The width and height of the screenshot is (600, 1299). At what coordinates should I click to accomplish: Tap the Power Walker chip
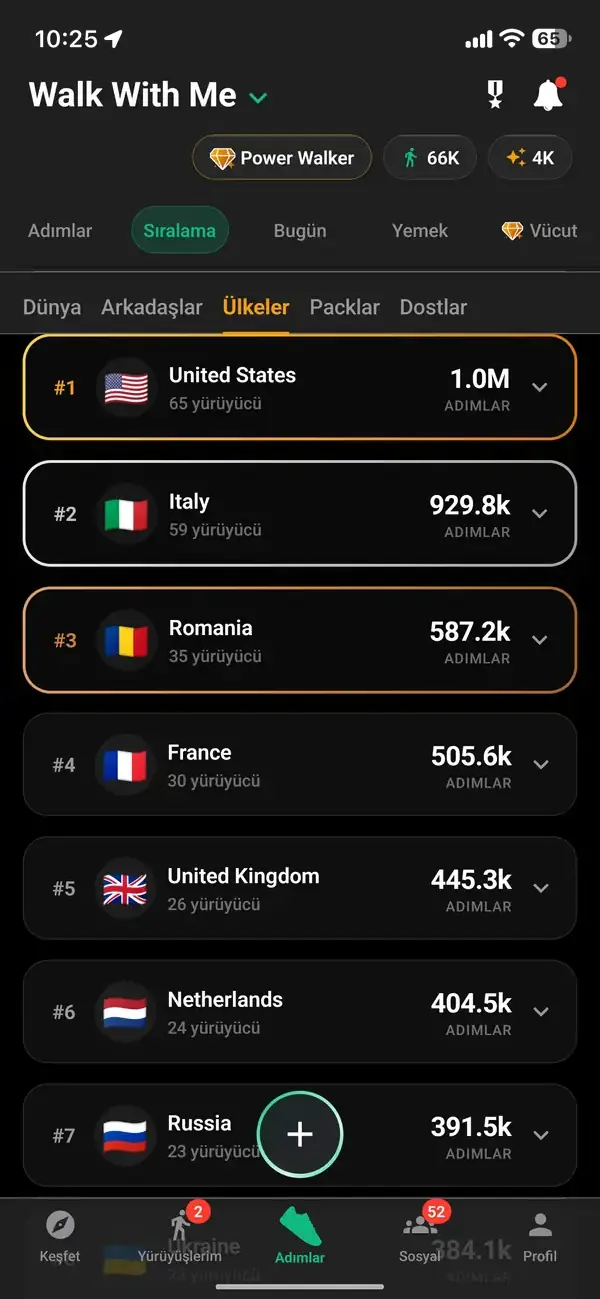point(282,158)
